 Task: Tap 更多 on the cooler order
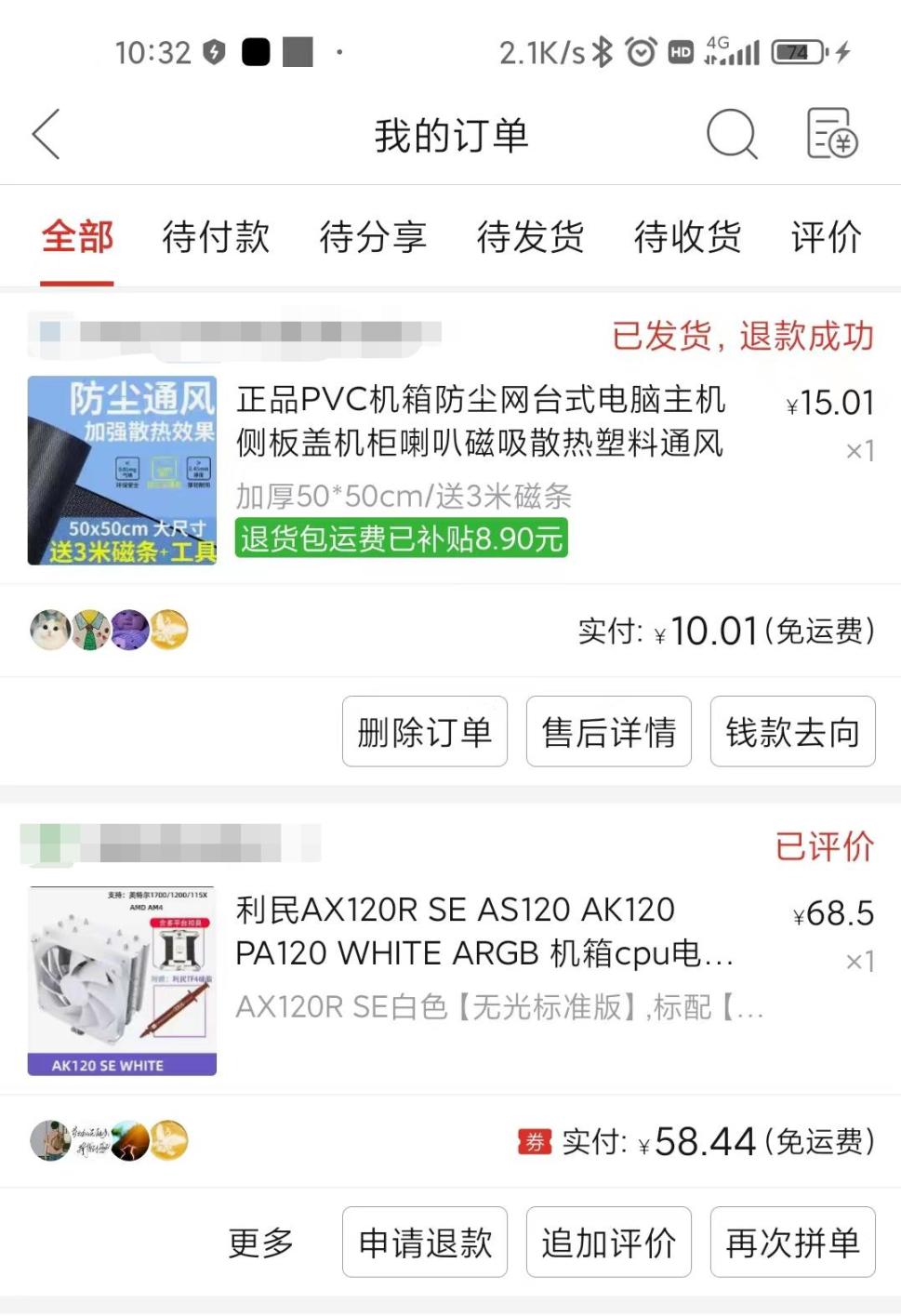coord(261,1243)
